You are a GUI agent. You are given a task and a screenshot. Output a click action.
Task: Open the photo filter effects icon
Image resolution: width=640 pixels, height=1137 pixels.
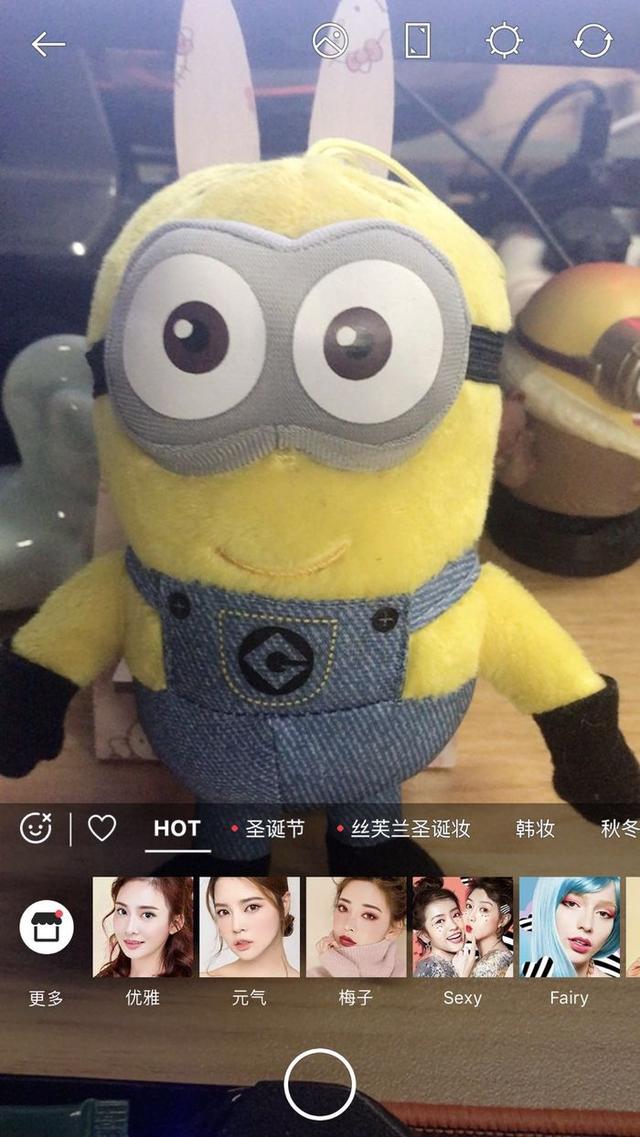[x=329, y=41]
